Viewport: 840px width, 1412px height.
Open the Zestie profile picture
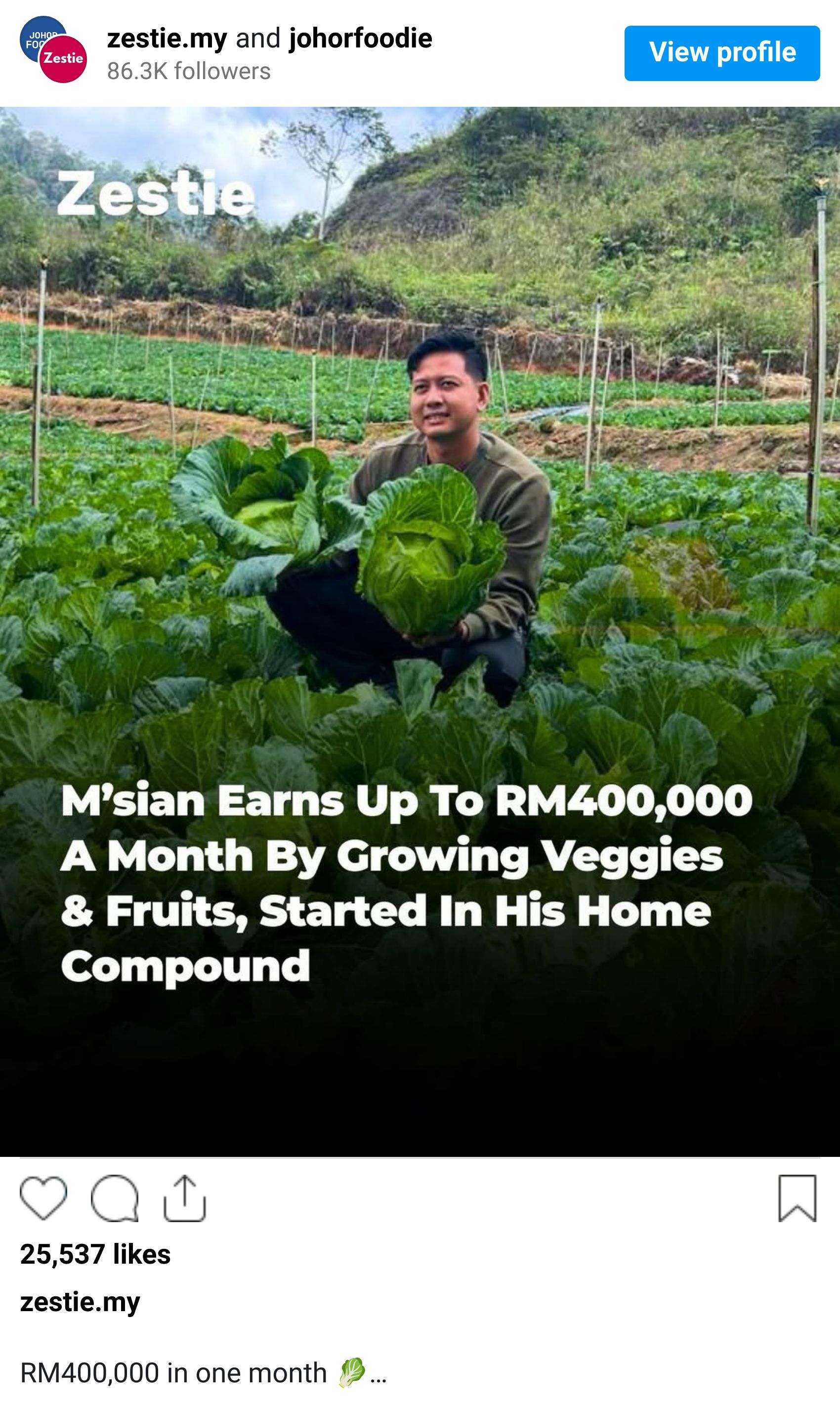(x=62, y=58)
